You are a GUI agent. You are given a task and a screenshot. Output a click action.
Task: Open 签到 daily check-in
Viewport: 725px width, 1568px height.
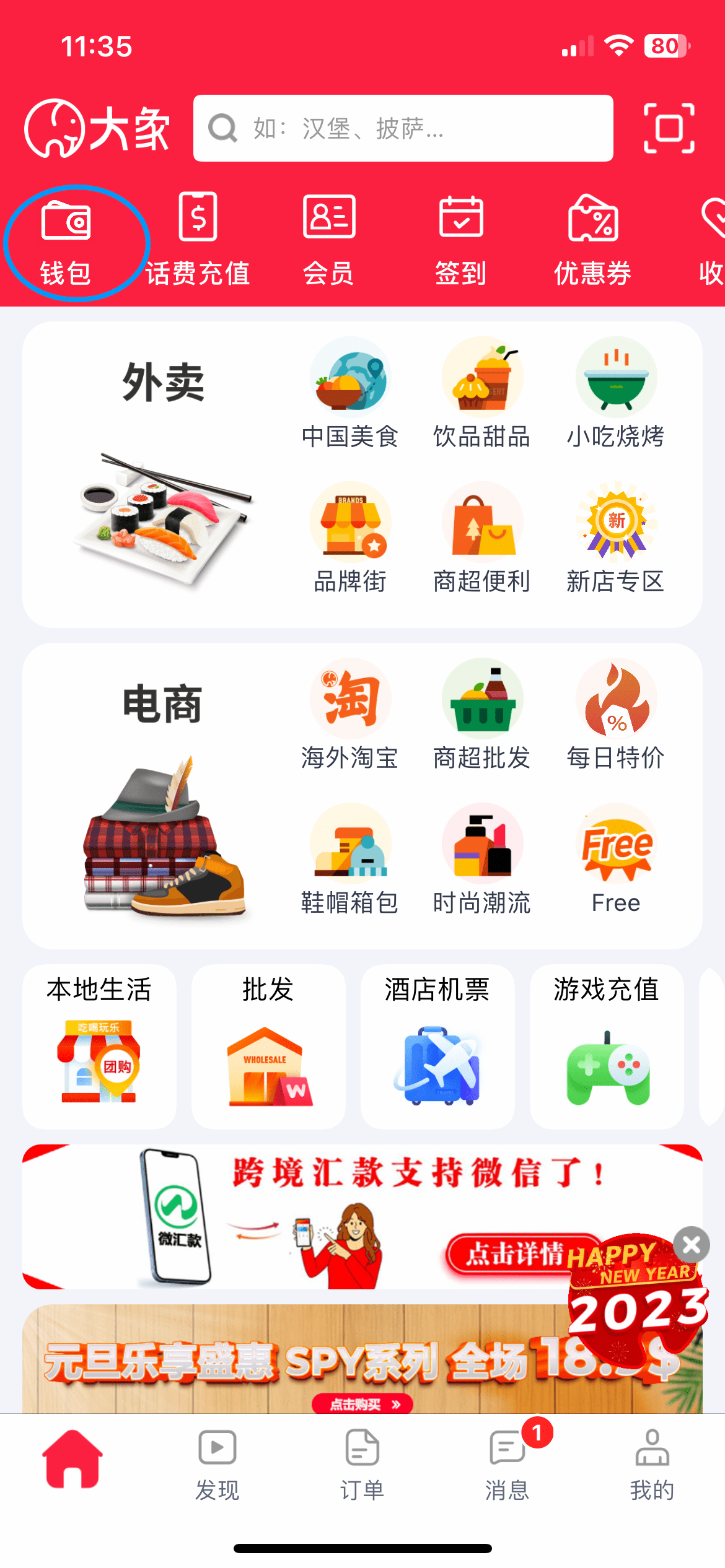pos(460,243)
